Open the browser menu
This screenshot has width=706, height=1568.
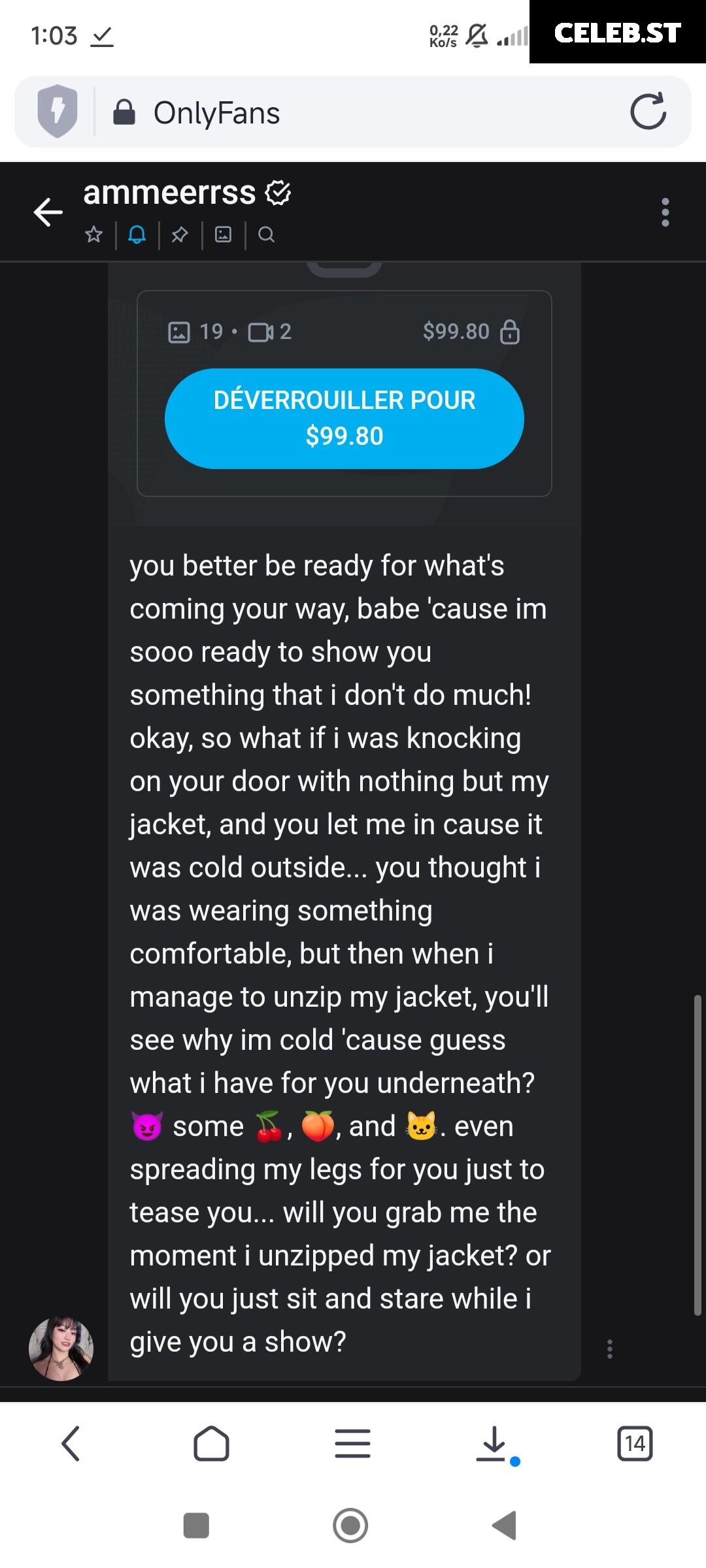[353, 1444]
